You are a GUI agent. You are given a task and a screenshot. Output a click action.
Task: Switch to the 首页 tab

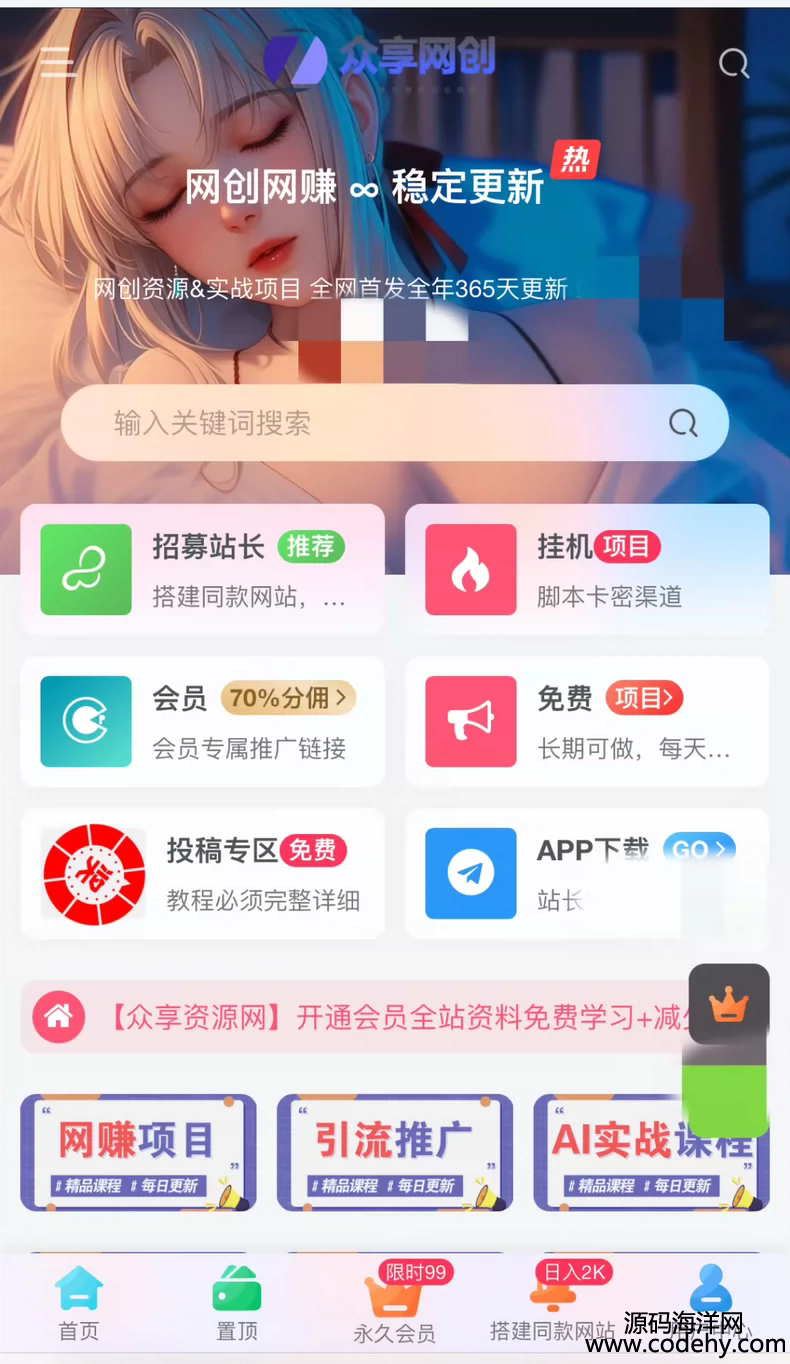point(79,1303)
